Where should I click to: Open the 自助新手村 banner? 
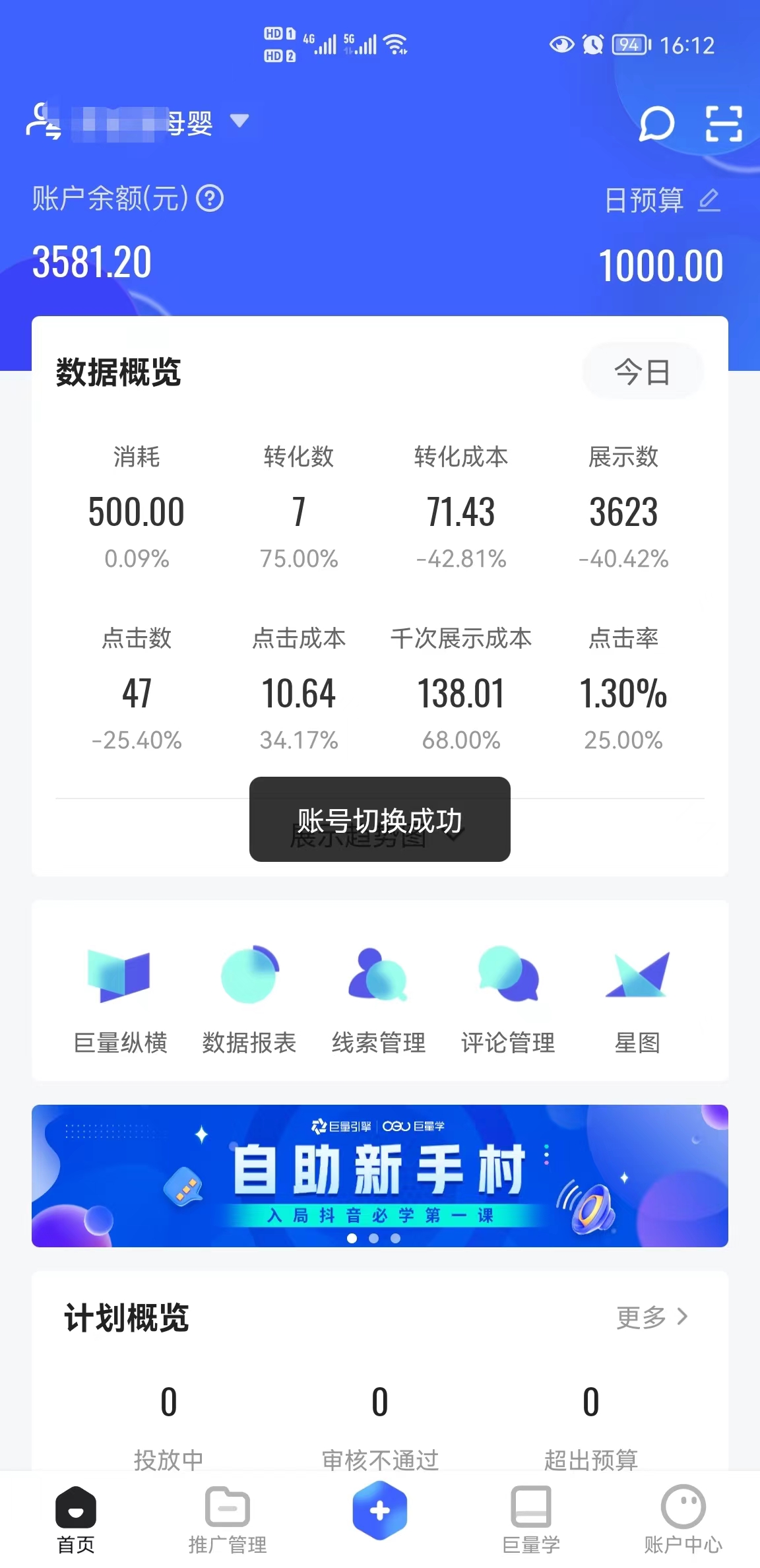pos(379,1175)
